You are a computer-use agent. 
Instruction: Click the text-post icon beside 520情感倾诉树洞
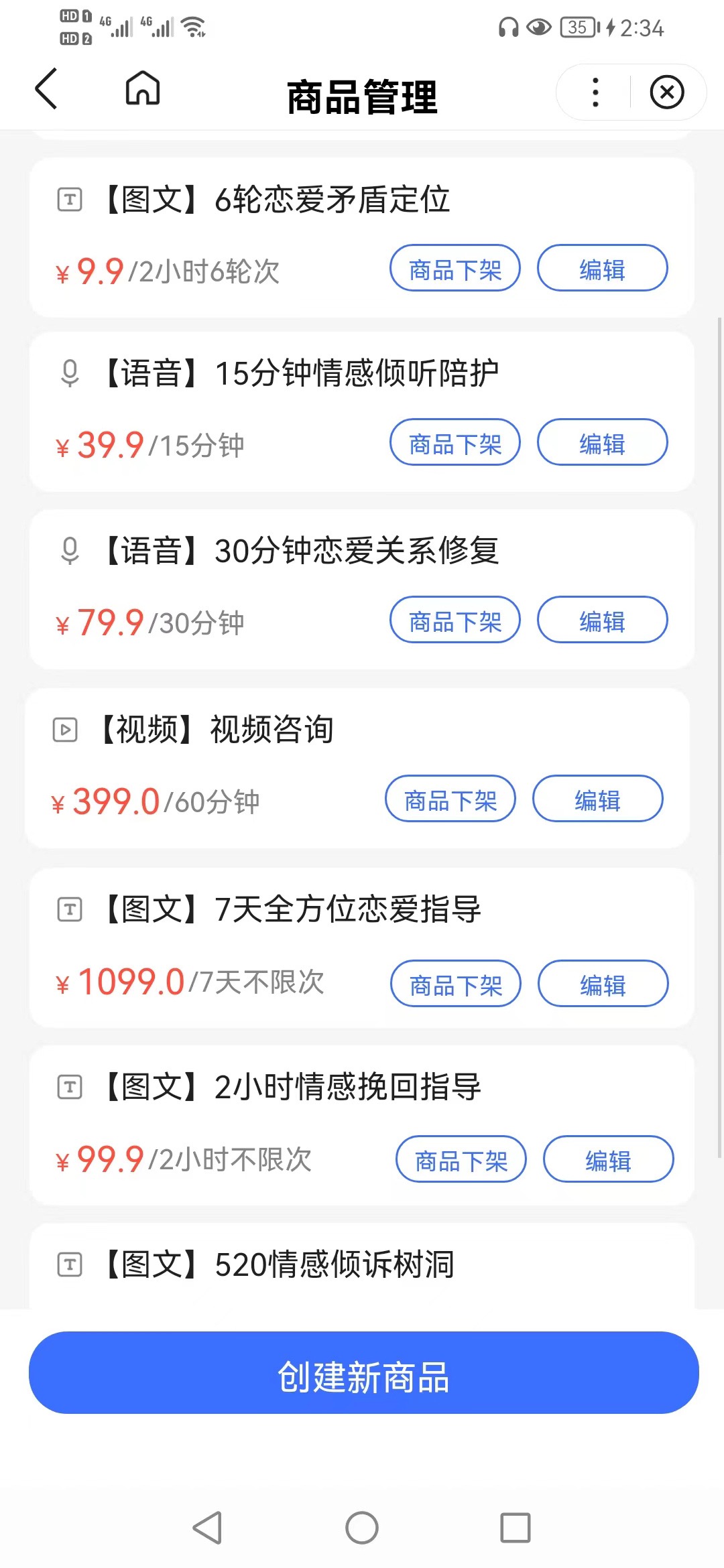tap(69, 1266)
